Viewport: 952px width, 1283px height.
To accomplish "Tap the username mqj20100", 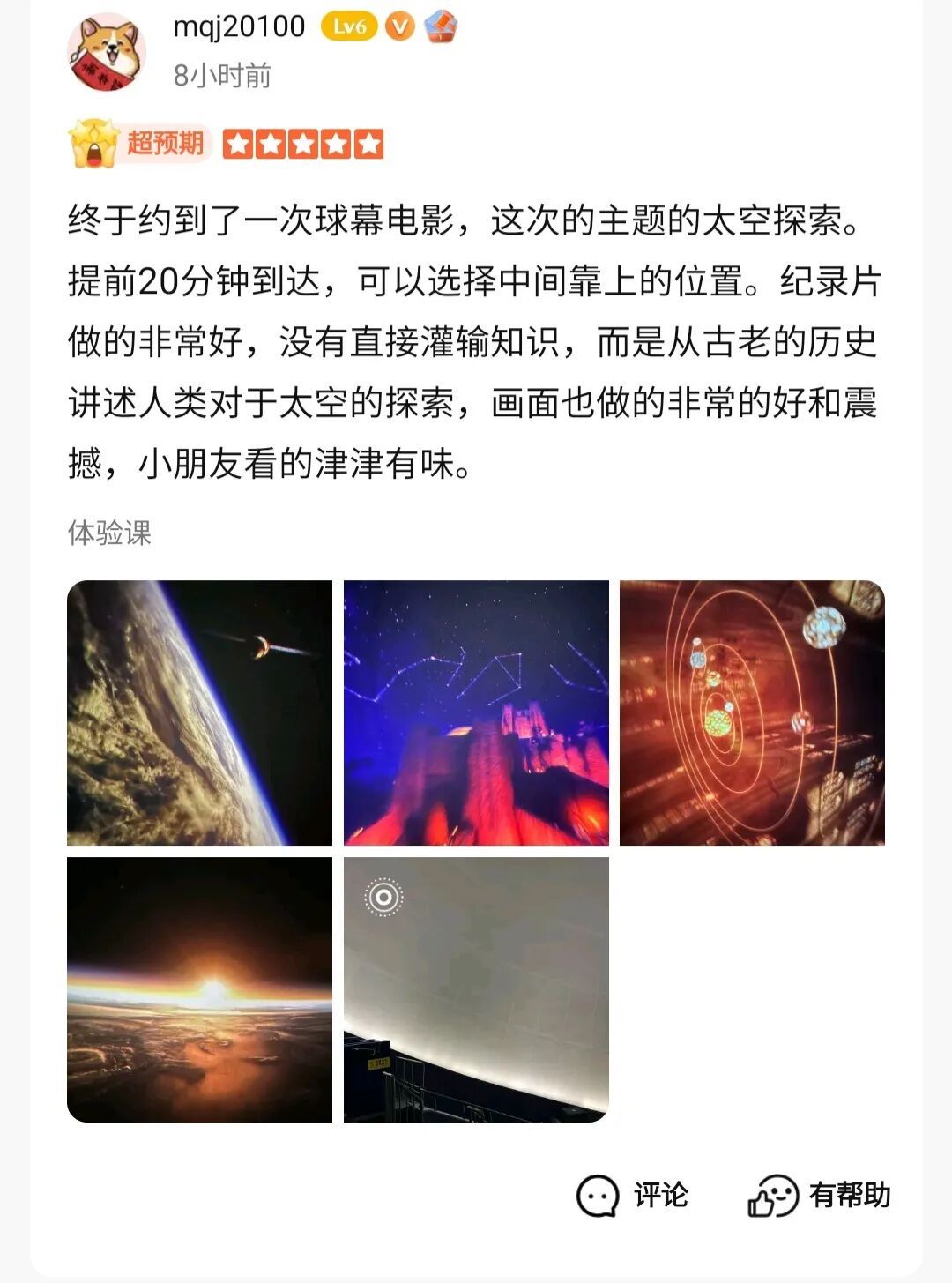I will point(239,26).
